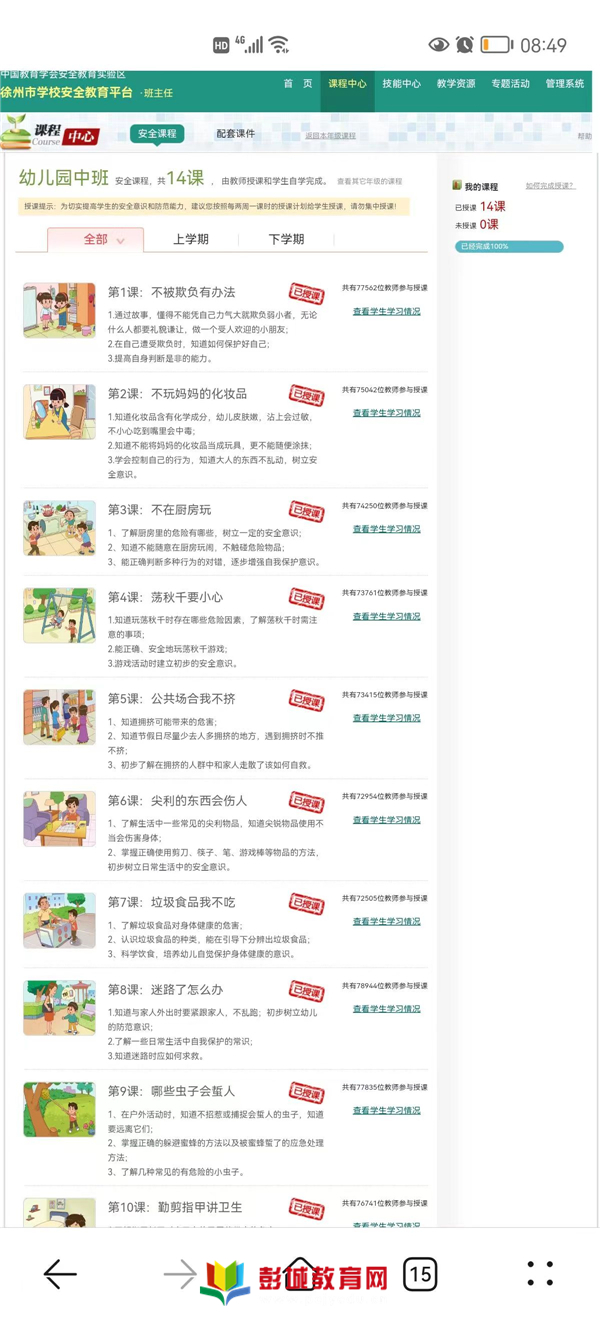The height and width of the screenshot is (1320, 600).
Task: Check student learning status for 第5课
Action: 386,718
